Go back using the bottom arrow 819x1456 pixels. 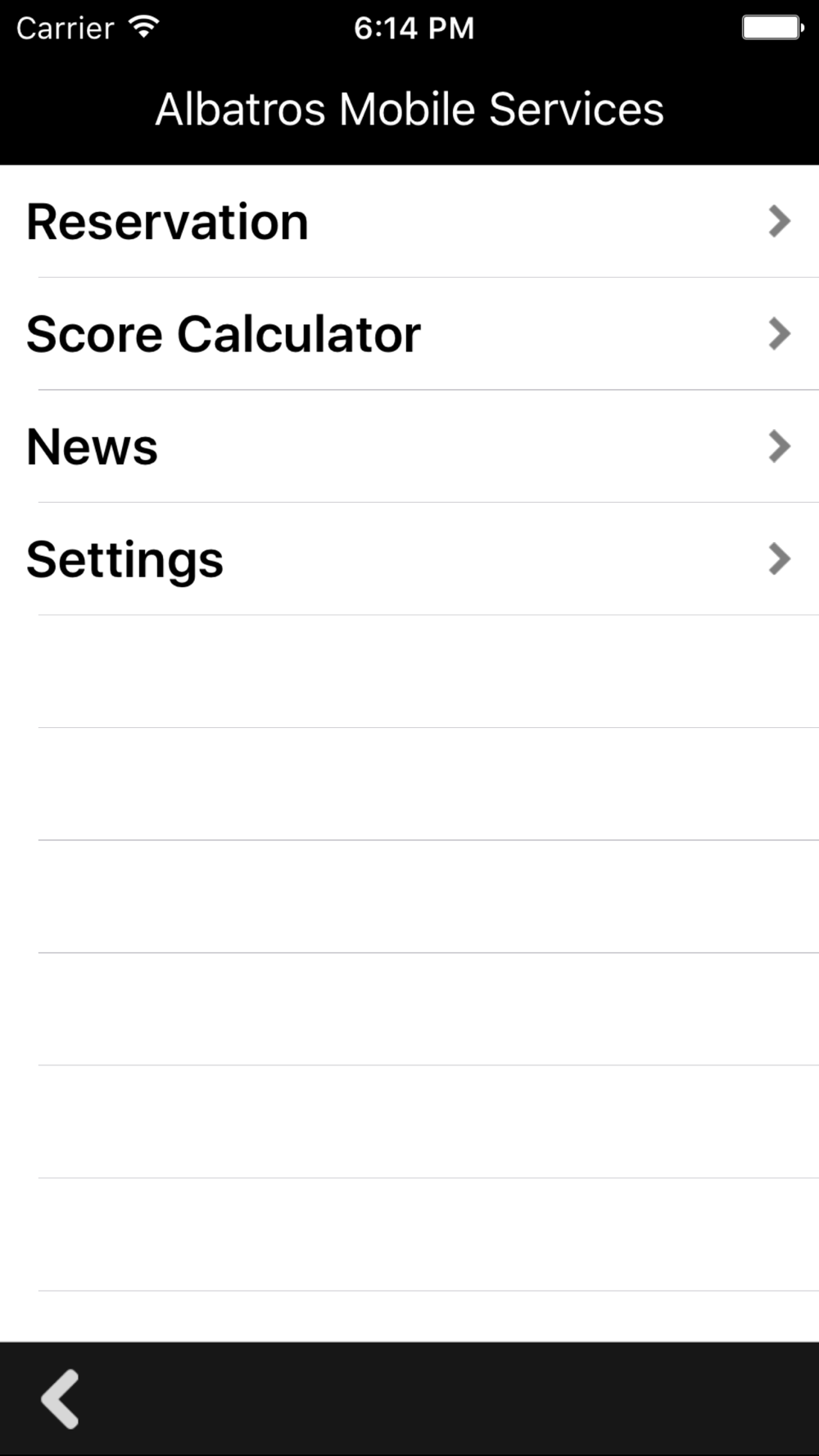tap(61, 1399)
